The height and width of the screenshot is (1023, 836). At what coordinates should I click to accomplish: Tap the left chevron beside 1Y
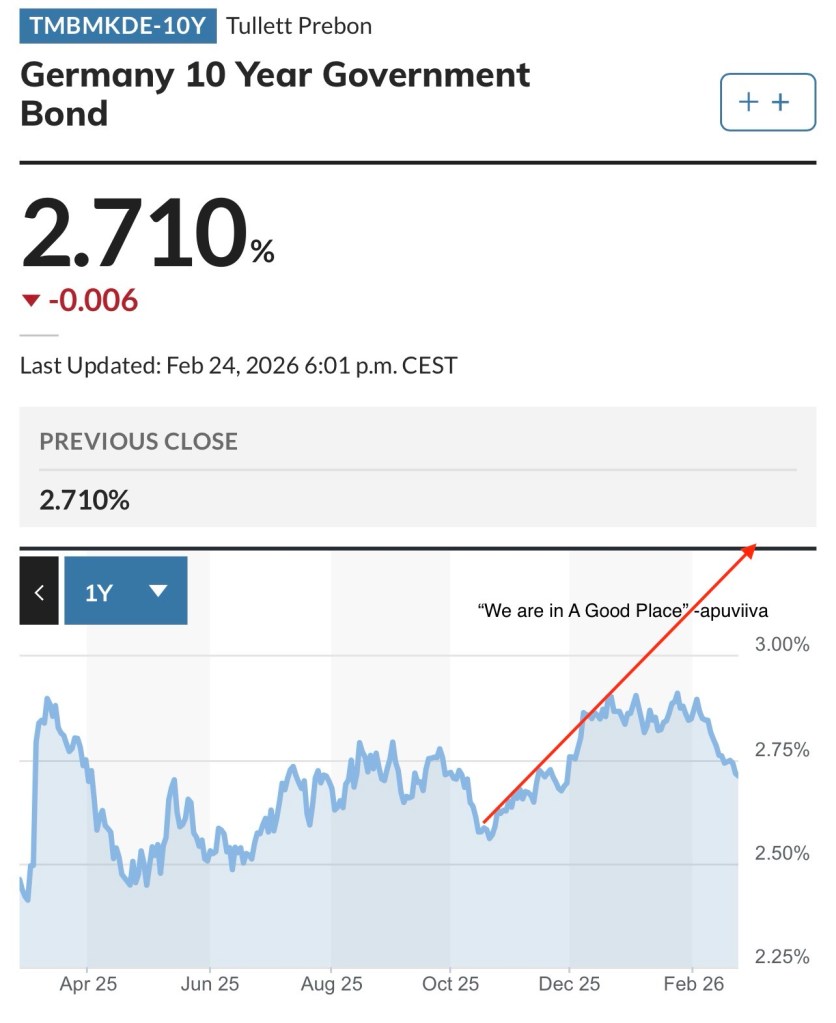point(39,591)
